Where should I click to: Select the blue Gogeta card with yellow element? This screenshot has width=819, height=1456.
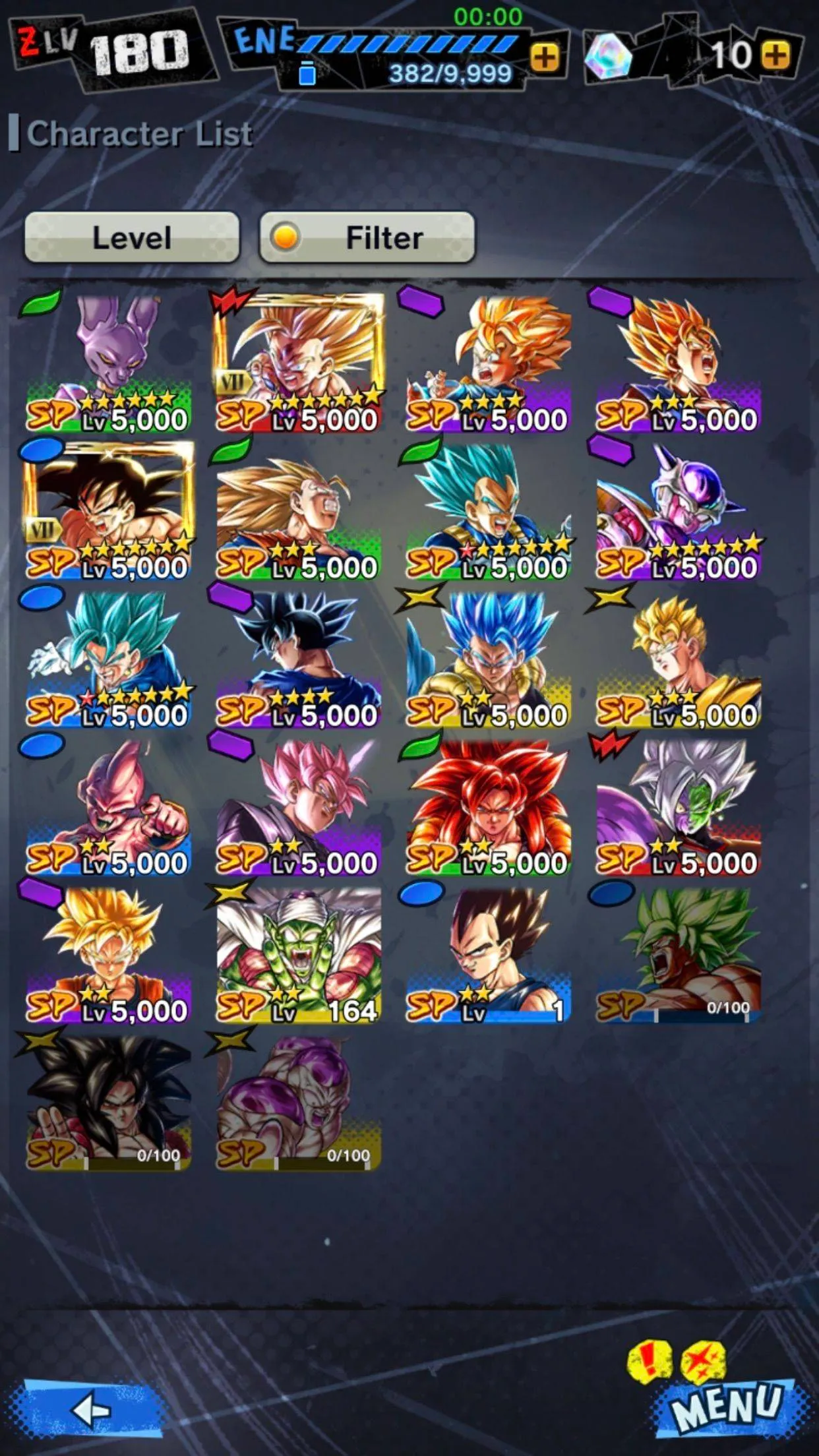488,659
